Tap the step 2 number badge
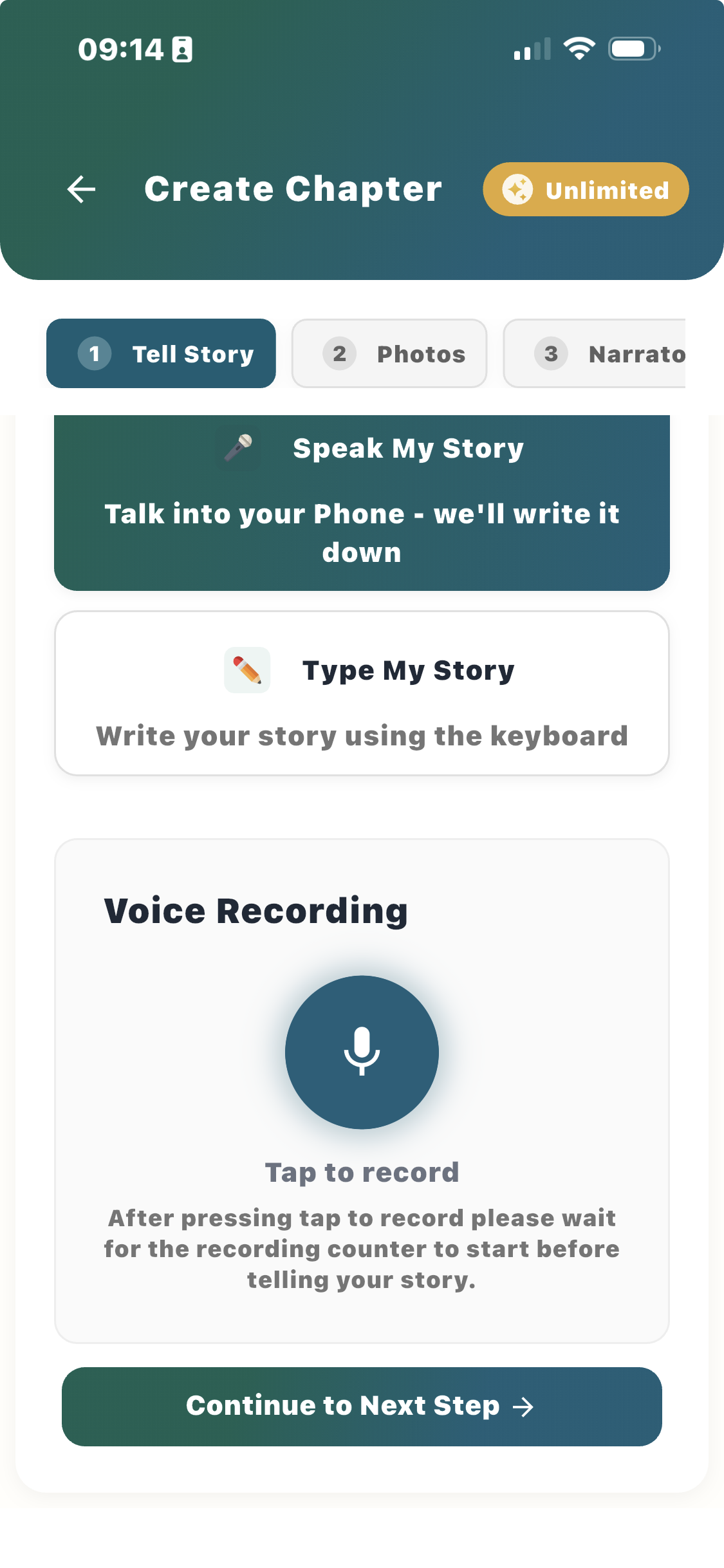724x1568 pixels. pyautogui.click(x=339, y=353)
